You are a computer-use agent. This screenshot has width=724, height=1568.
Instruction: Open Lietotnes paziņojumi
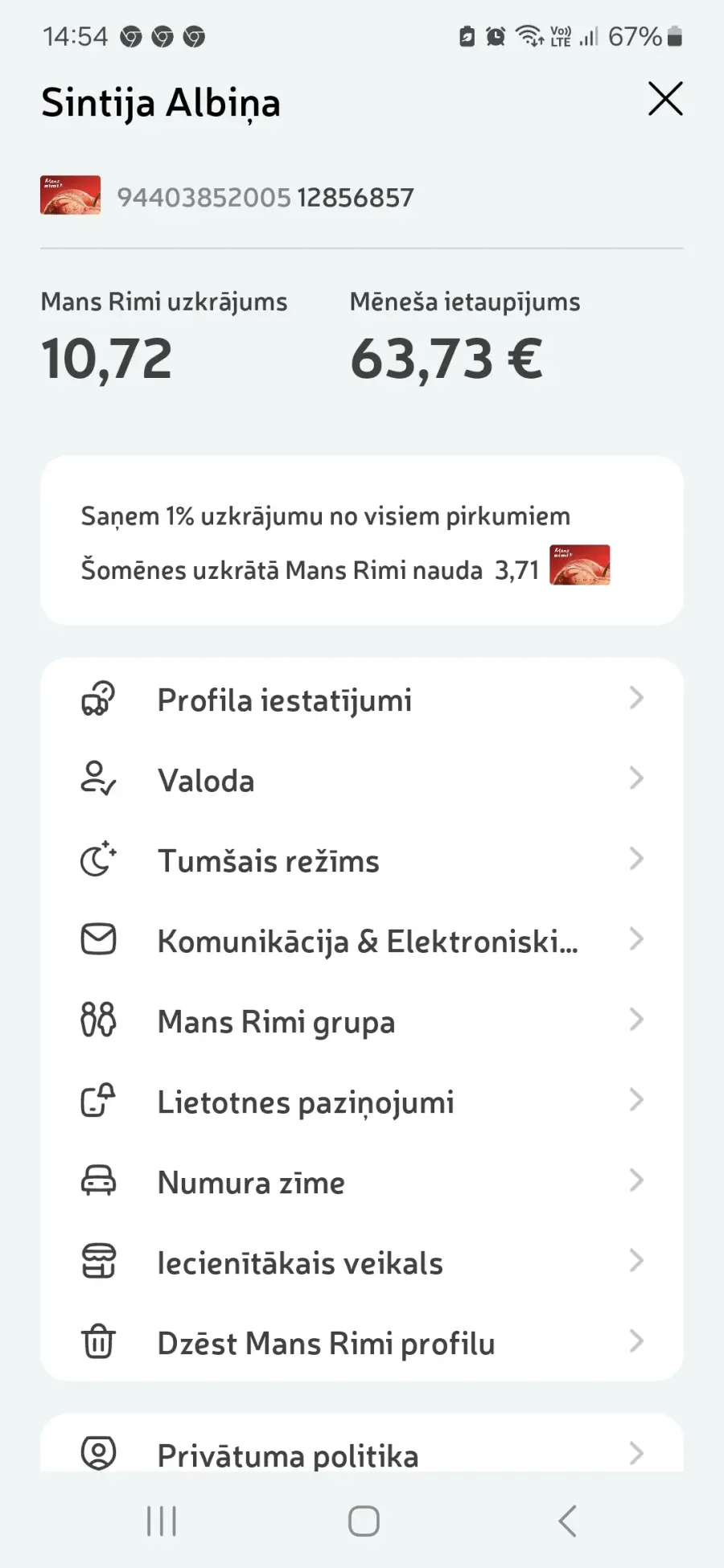tap(362, 1101)
